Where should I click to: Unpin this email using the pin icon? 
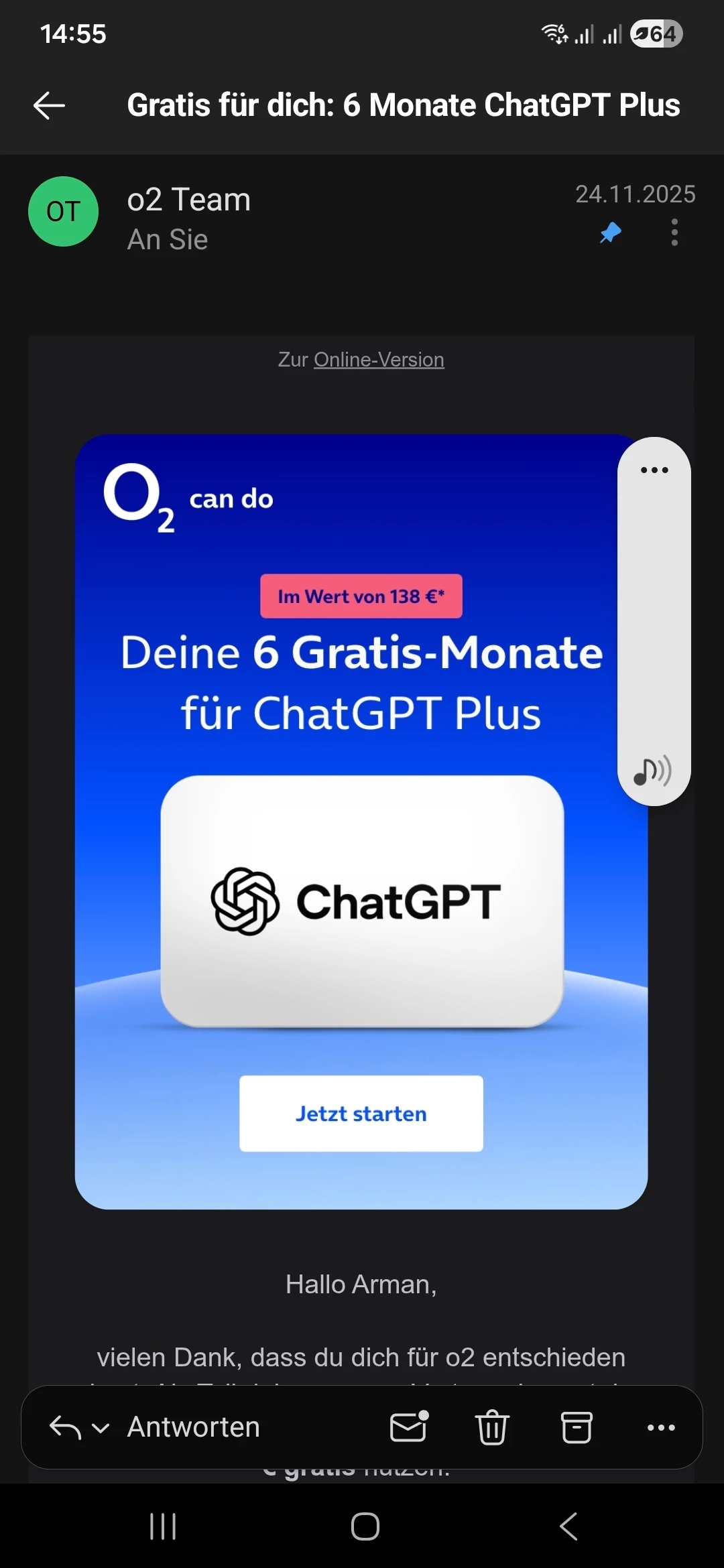[610, 233]
